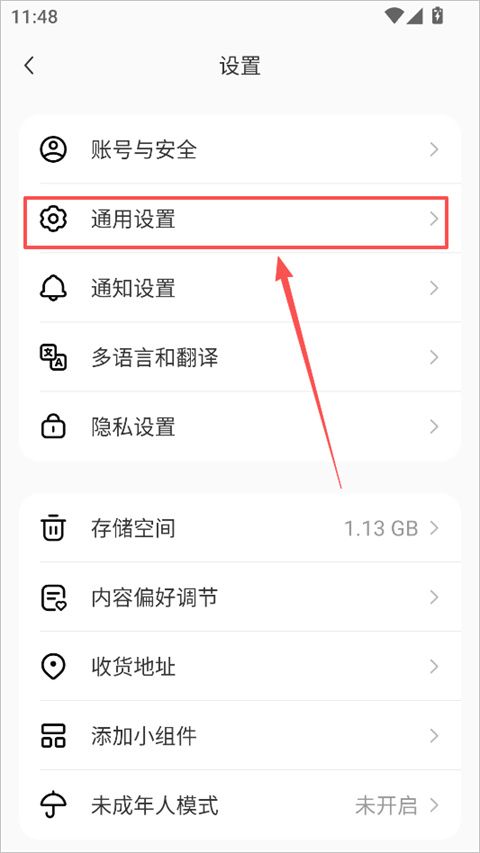Open 内容偏好调节
Screen dimensions: 480x853
[x=240, y=597]
